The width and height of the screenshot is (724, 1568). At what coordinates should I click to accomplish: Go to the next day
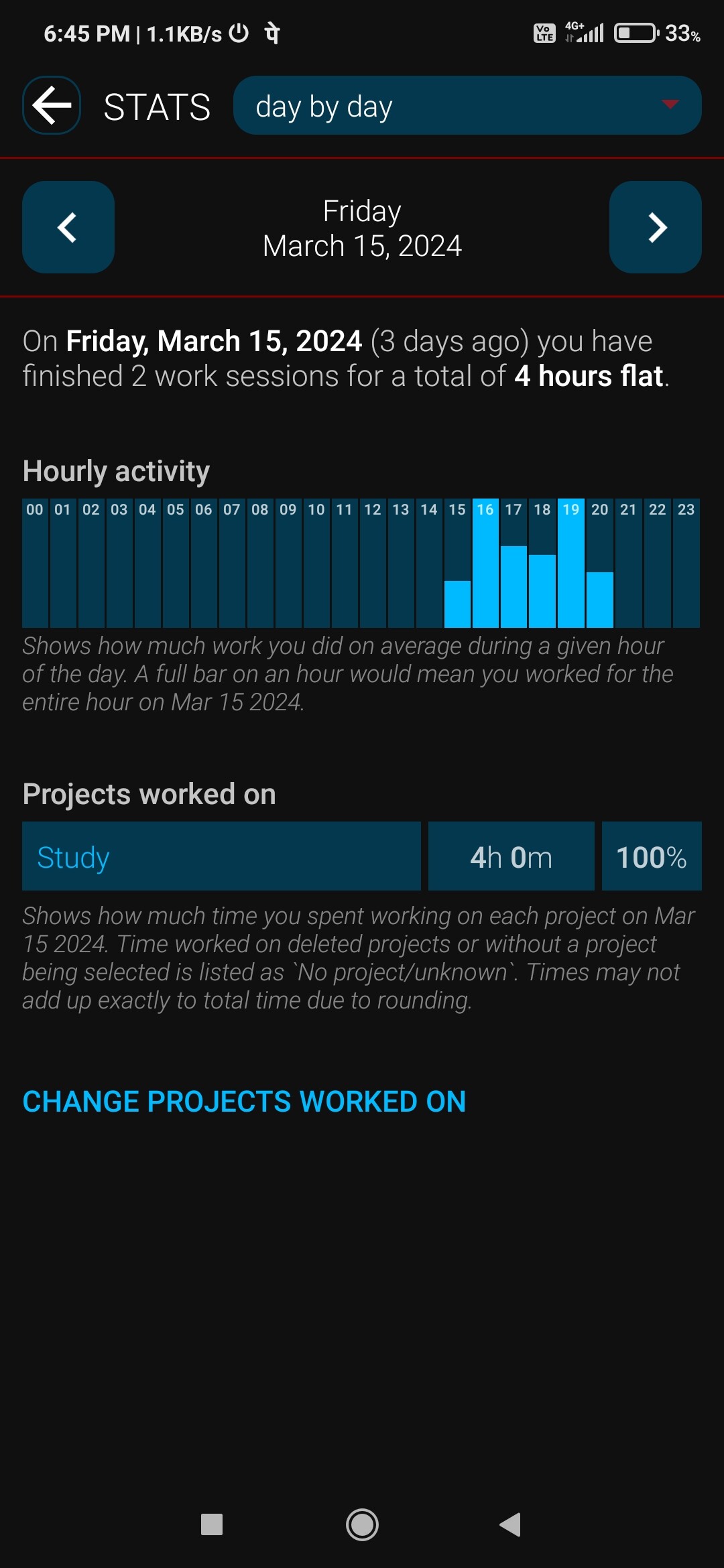click(x=656, y=227)
